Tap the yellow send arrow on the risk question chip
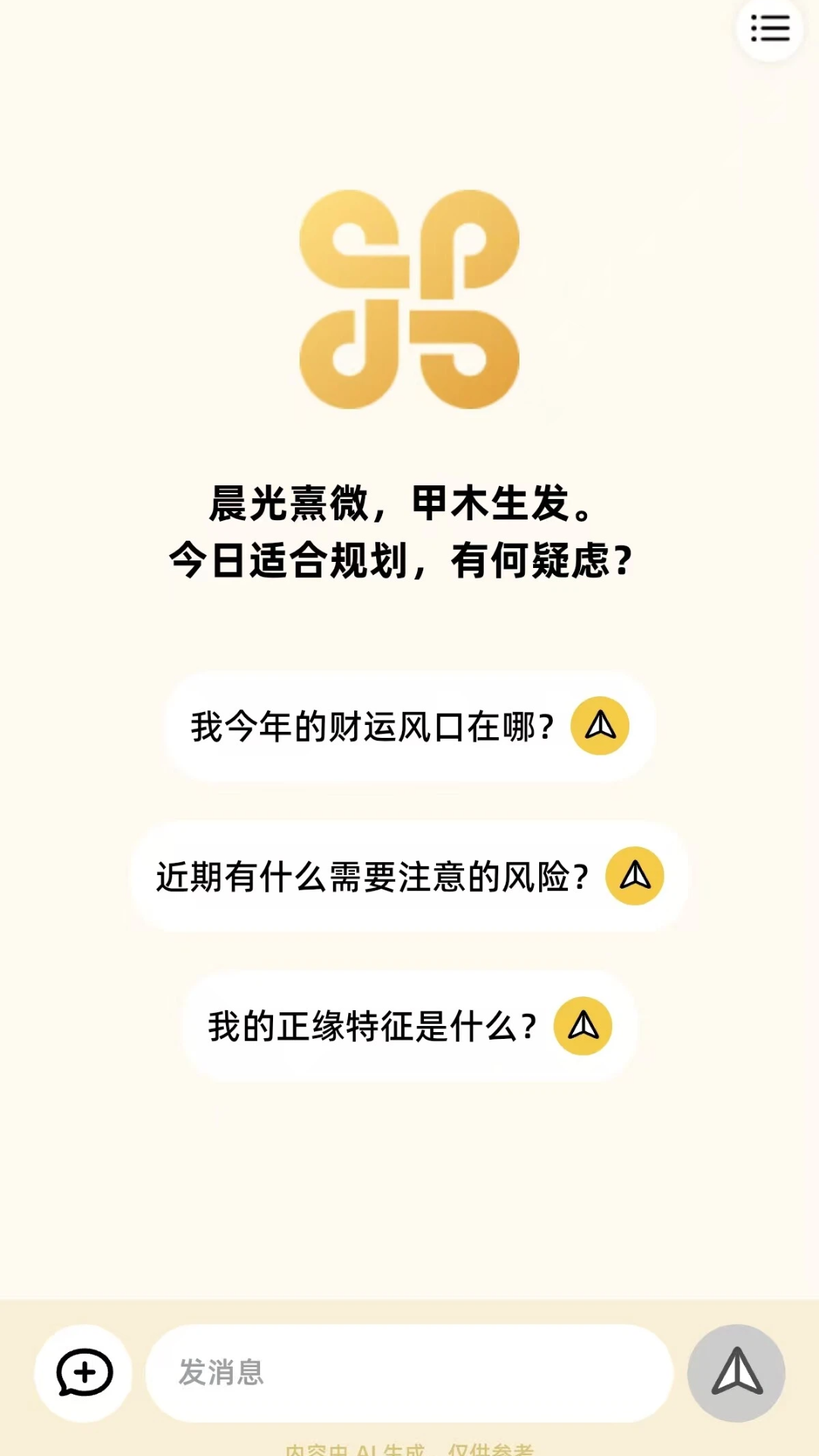 (x=635, y=875)
